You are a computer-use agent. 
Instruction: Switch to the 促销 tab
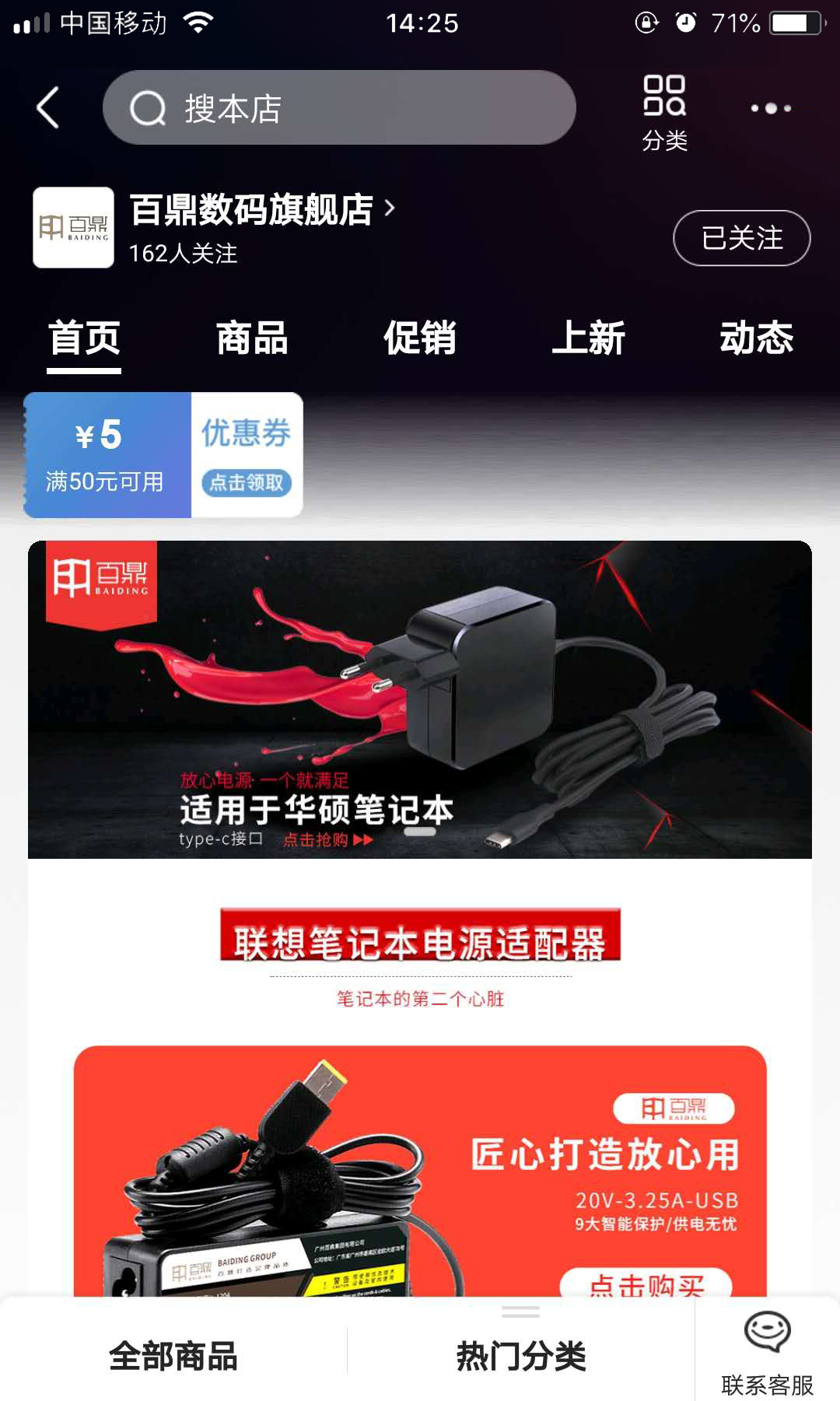(x=420, y=338)
